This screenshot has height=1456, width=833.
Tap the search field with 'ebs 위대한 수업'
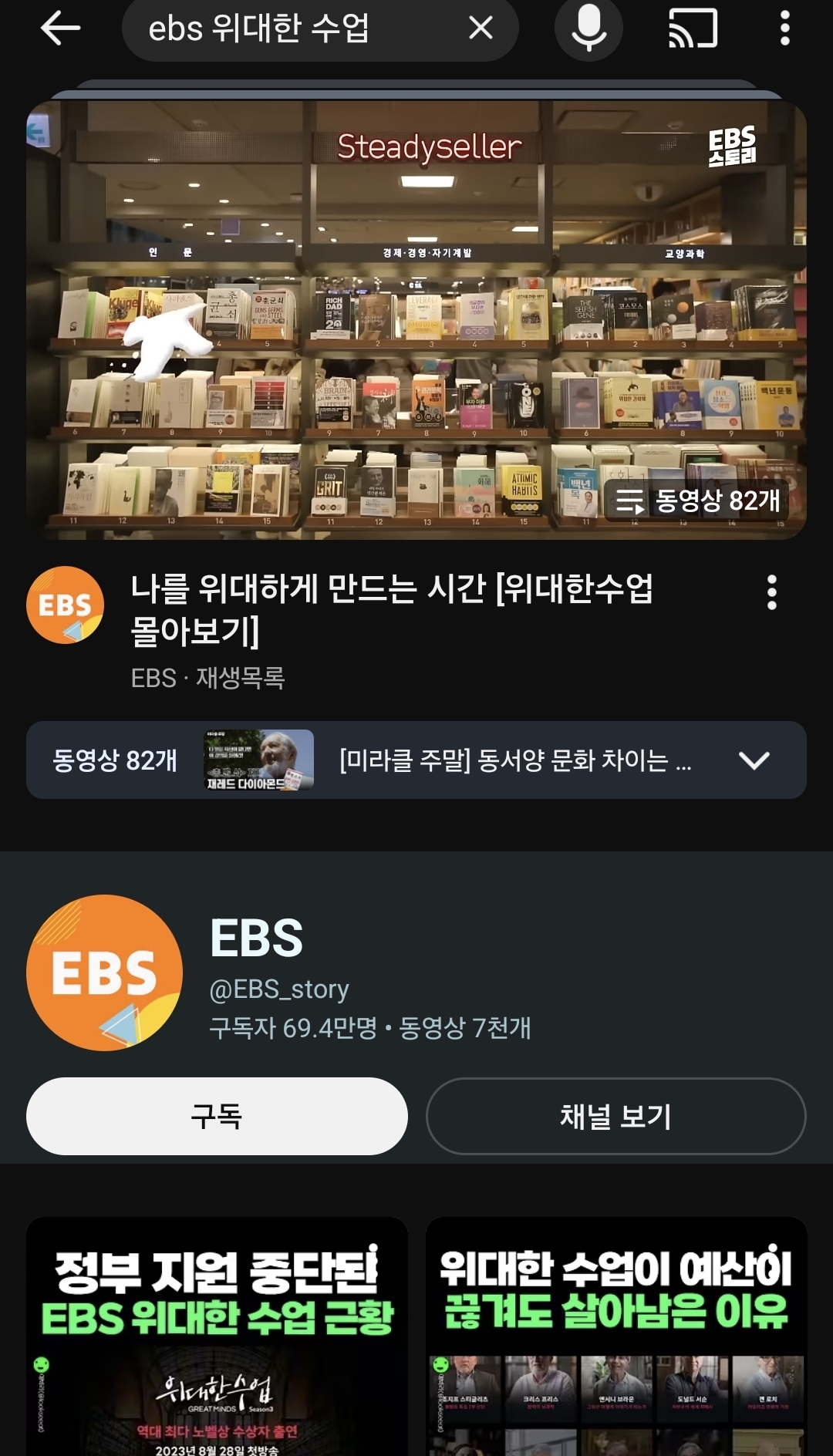tap(293, 29)
